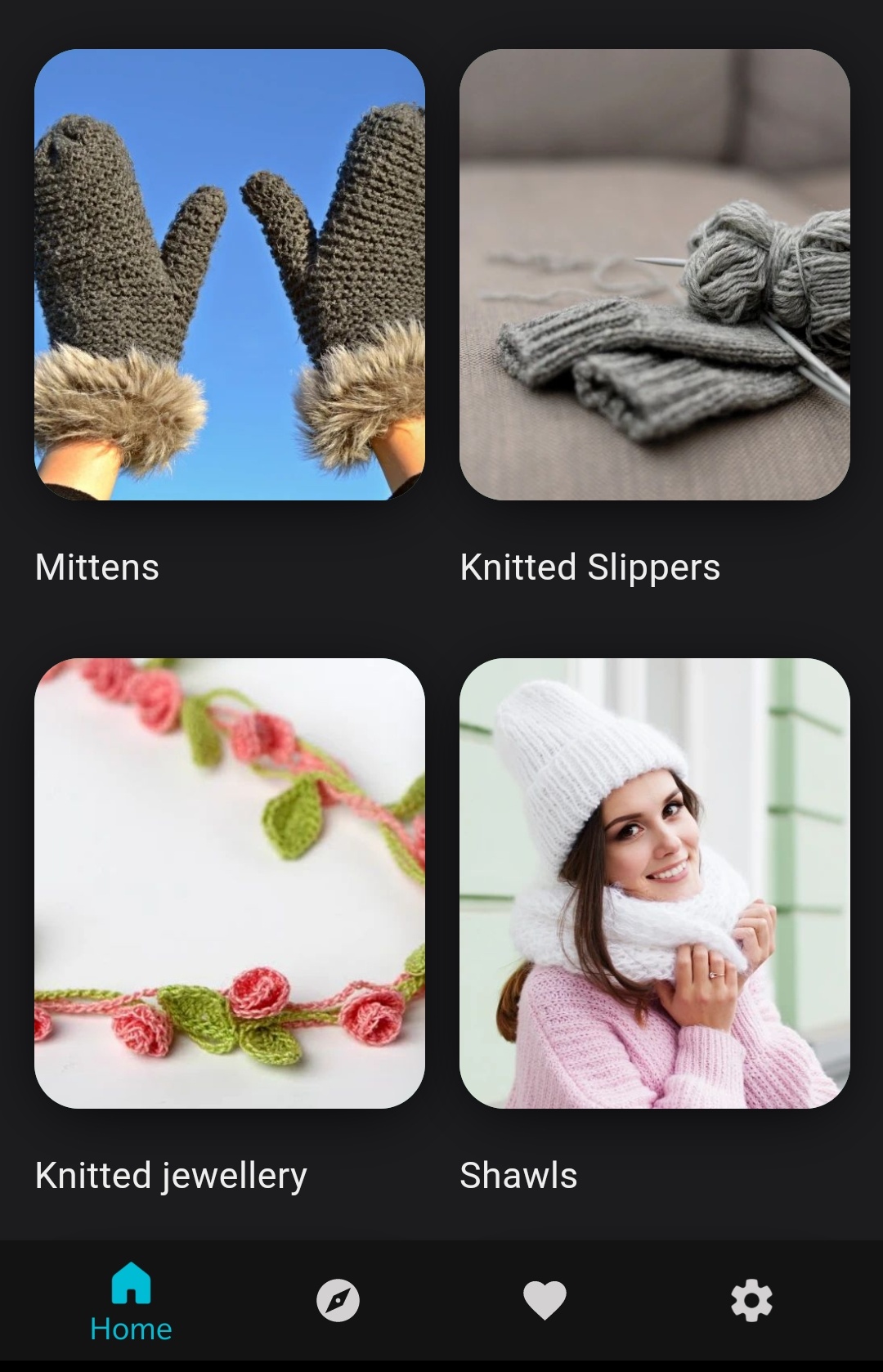
Task: Click the heart icon in bottom navigation
Action: pyautogui.click(x=545, y=1302)
